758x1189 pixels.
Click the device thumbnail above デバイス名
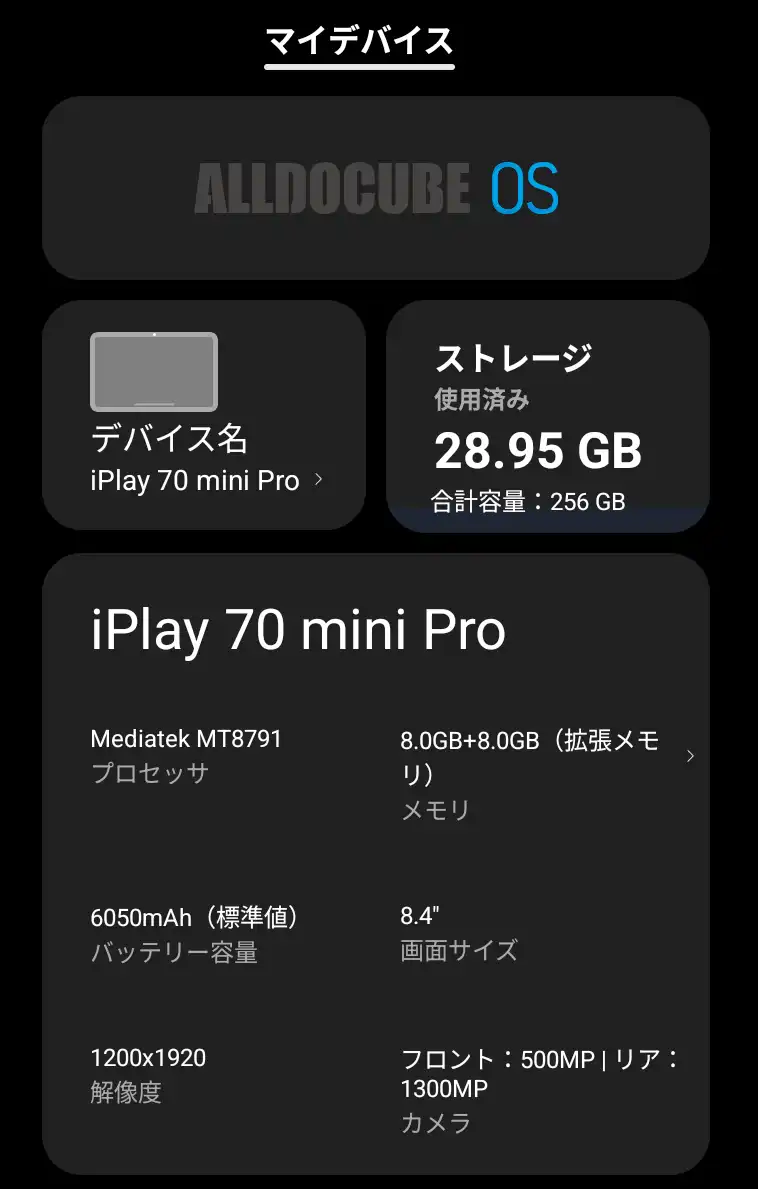[x=155, y=372]
